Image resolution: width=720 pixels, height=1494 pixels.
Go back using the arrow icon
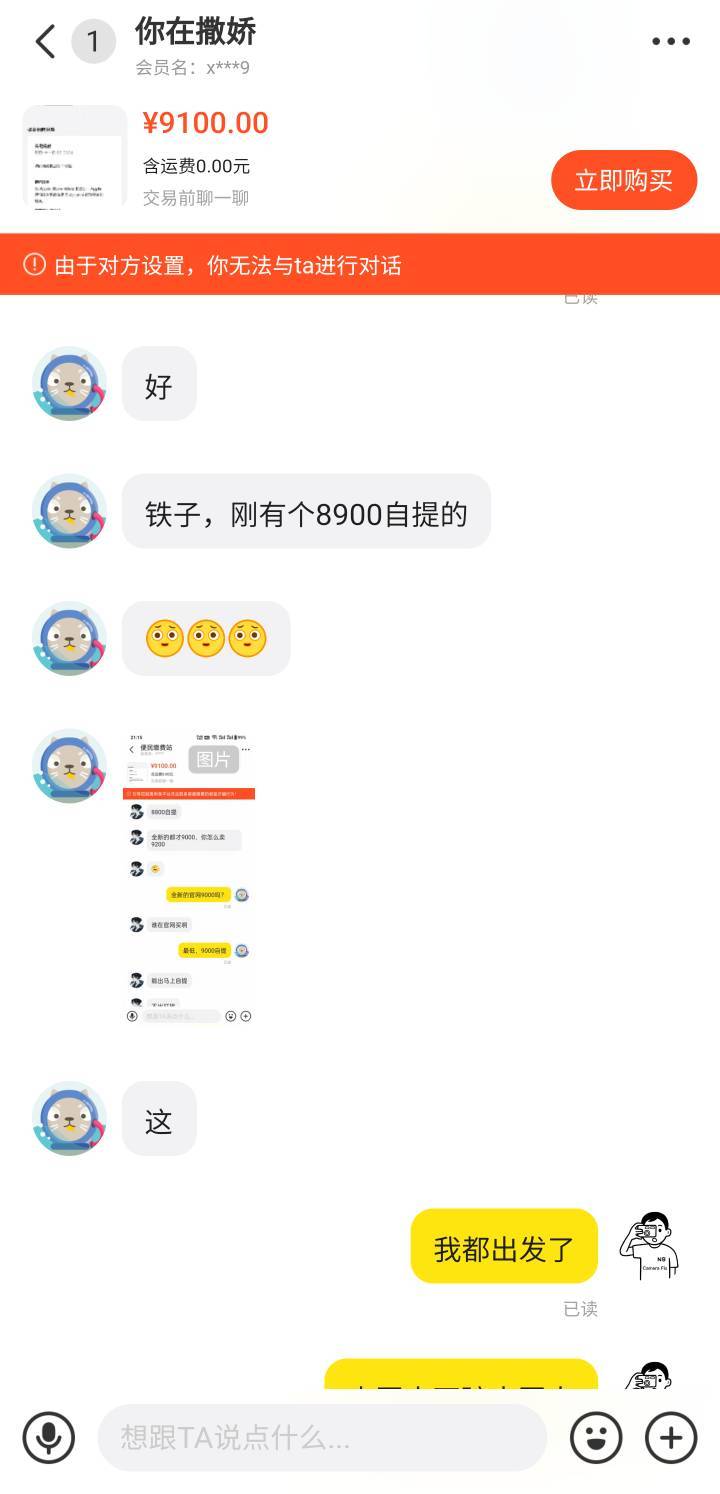pyautogui.click(x=45, y=42)
